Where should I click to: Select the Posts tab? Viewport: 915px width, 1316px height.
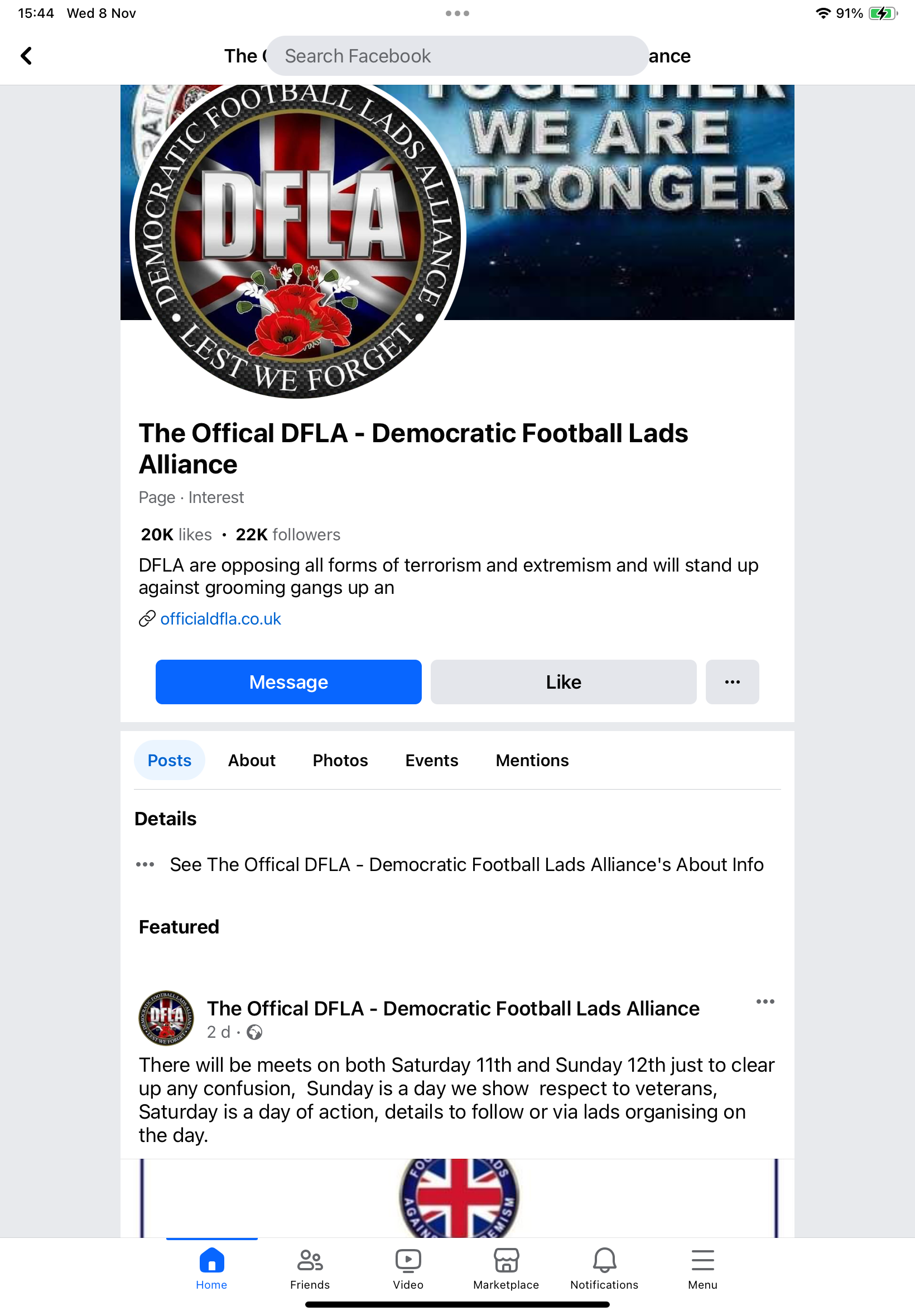point(169,760)
